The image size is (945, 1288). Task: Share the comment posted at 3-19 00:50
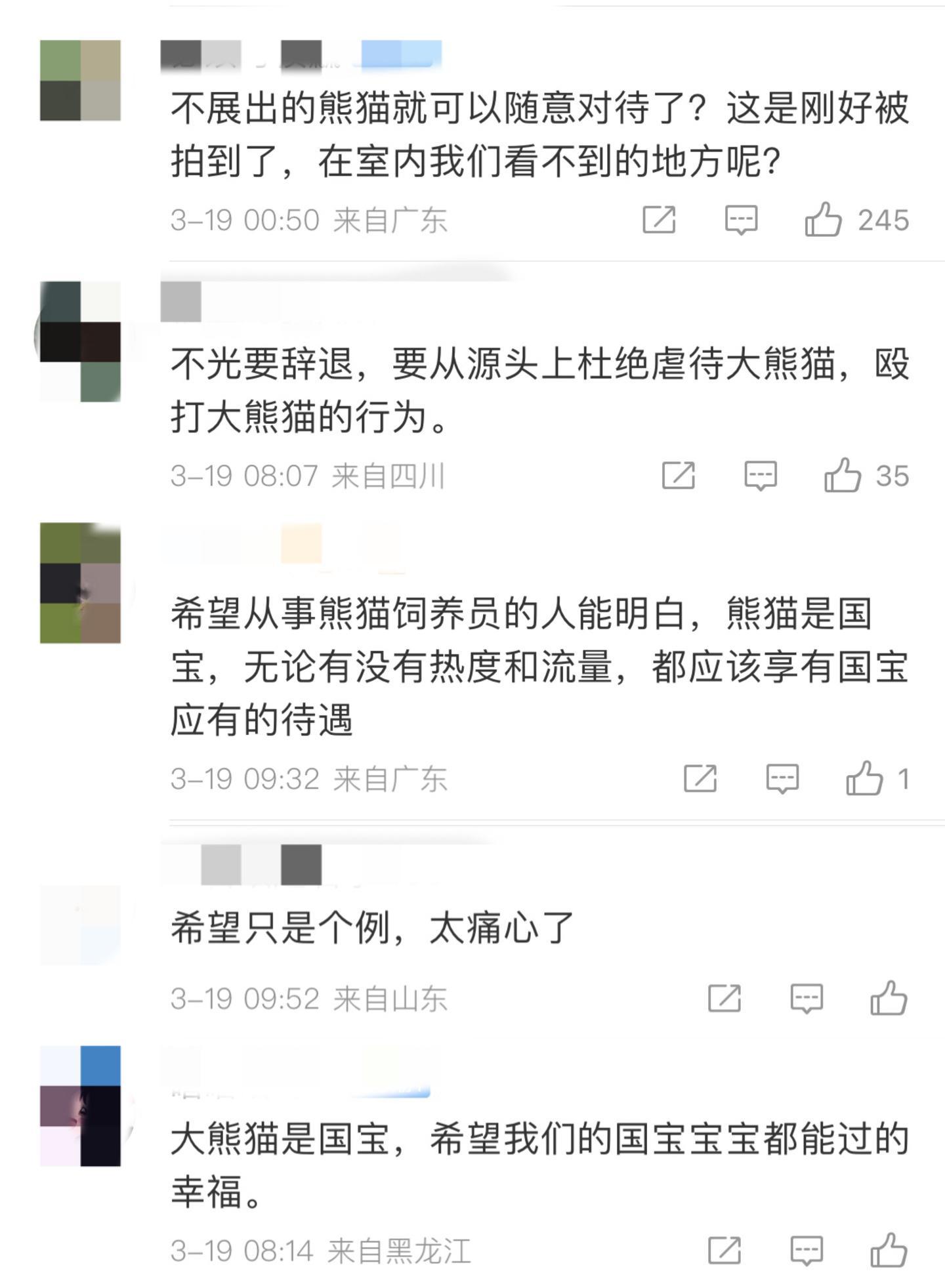point(659,220)
